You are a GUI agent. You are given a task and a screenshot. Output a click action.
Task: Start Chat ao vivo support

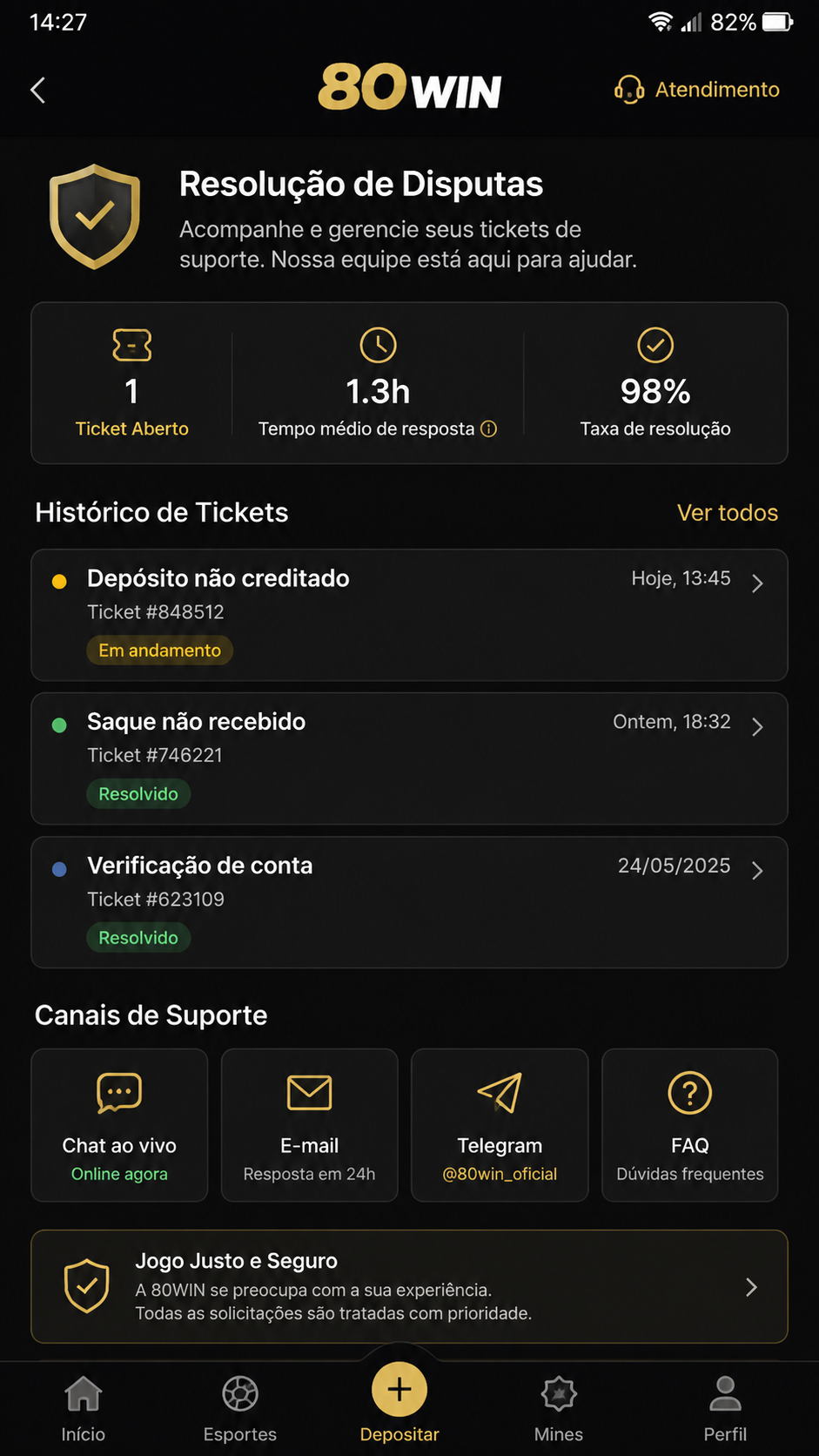[119, 1125]
